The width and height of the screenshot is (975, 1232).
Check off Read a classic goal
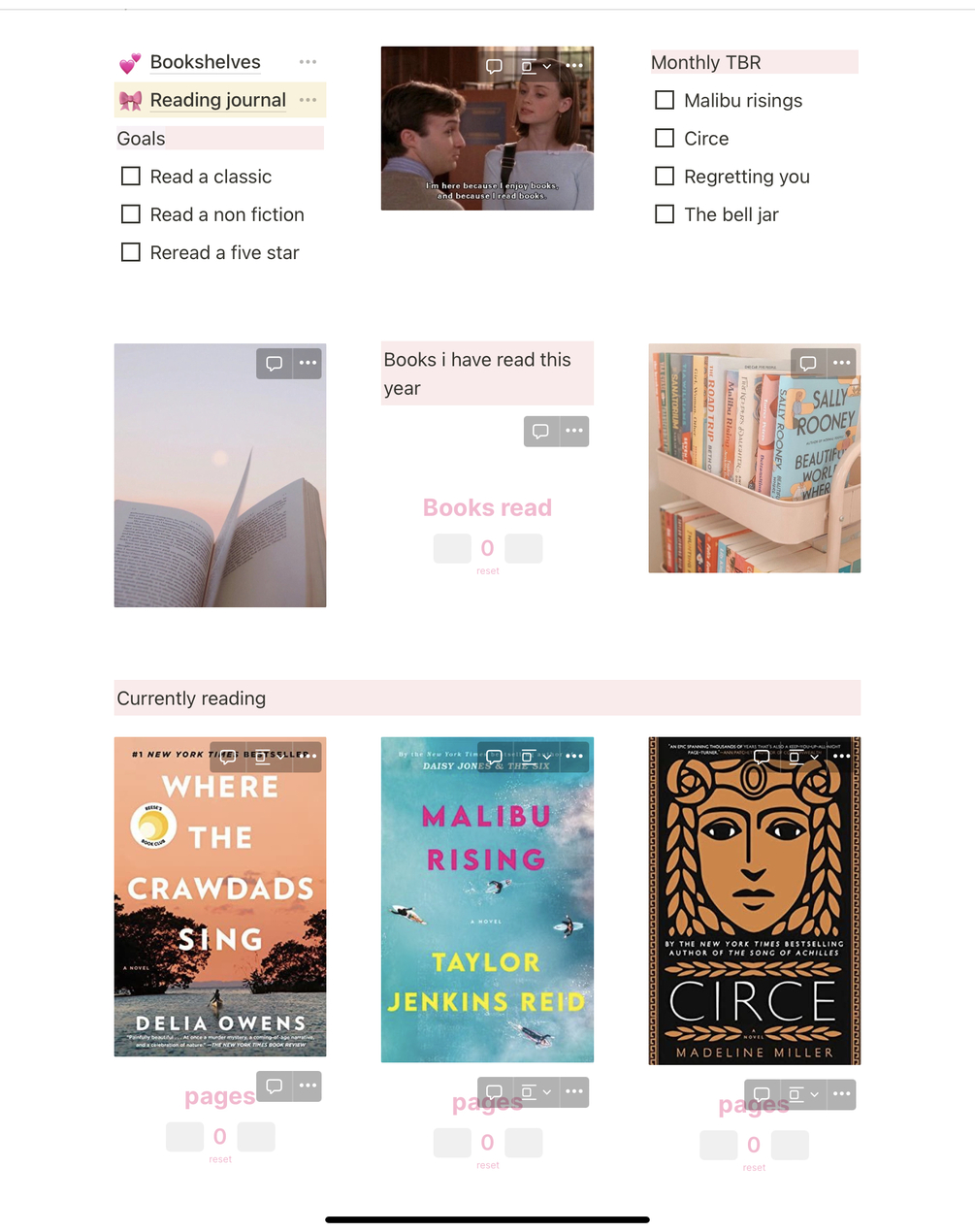(131, 177)
